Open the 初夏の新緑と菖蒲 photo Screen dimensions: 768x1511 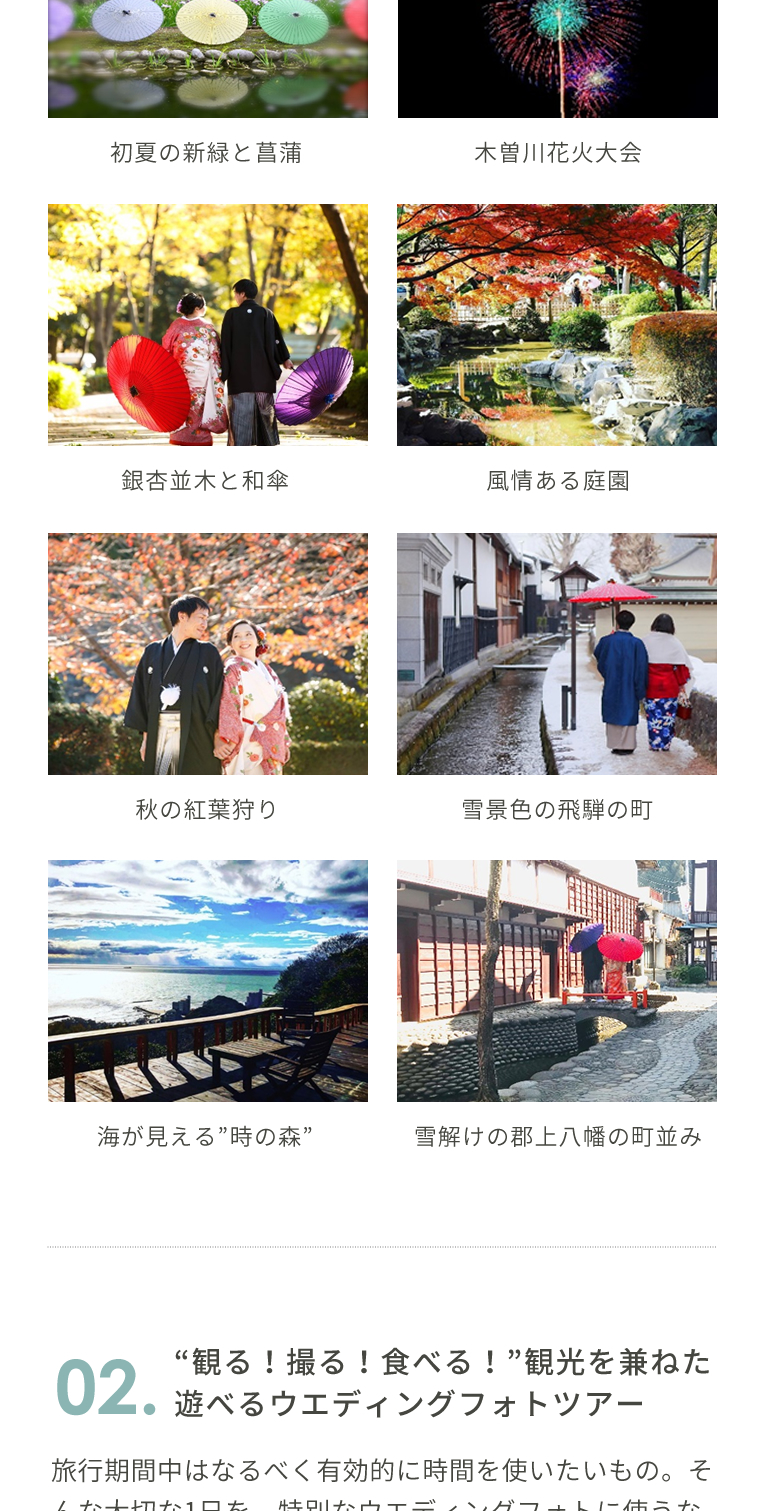pyautogui.click(x=208, y=59)
